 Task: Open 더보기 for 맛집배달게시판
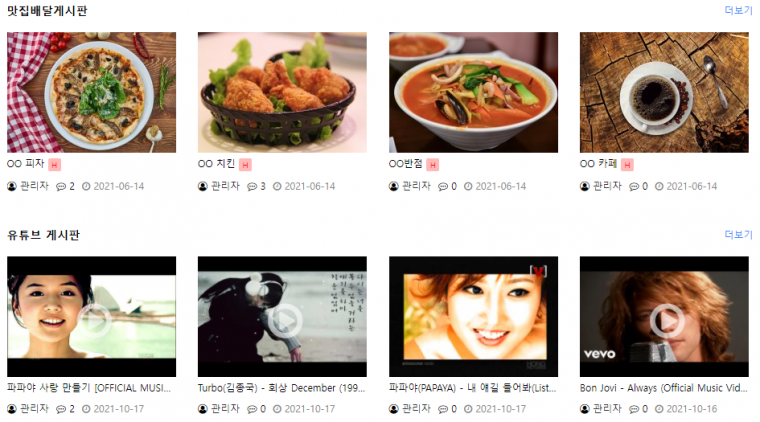click(x=737, y=10)
